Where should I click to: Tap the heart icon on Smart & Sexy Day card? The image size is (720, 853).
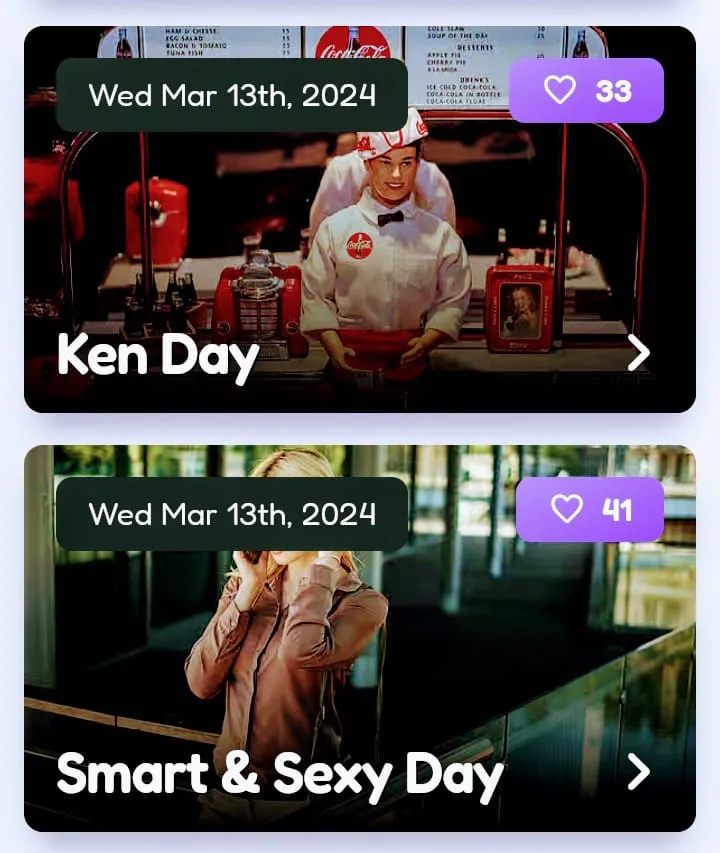coord(568,510)
